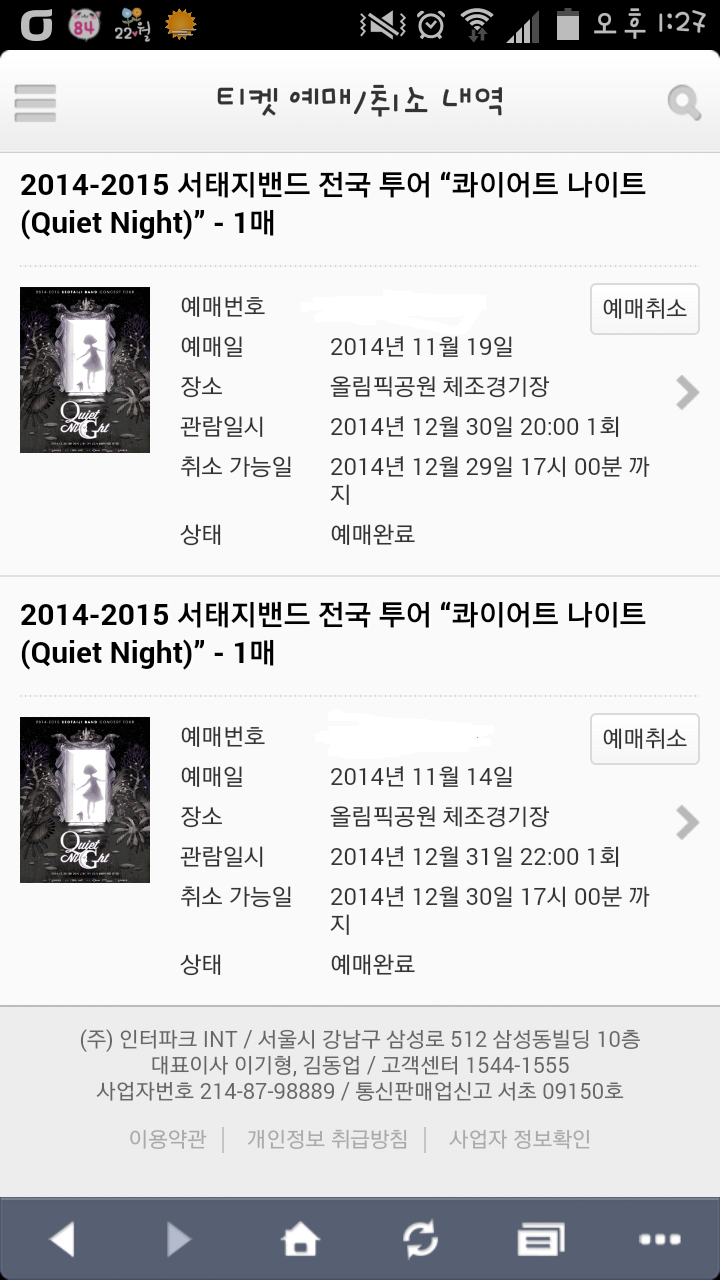Open the 사업자 정보확인 link
This screenshot has height=1280, width=720.
[x=519, y=1139]
